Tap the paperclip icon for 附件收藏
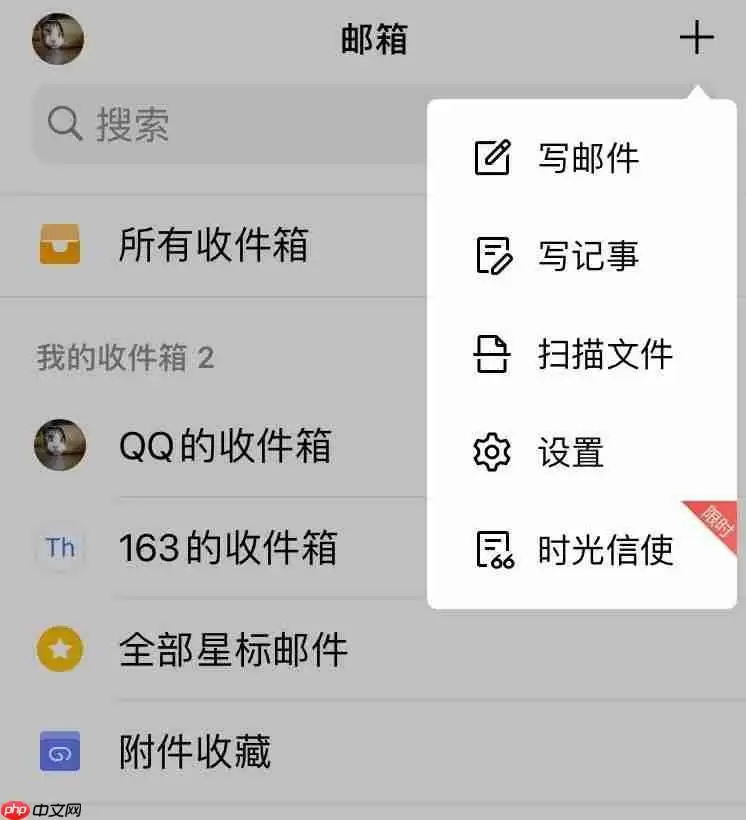Image resolution: width=746 pixels, height=820 pixels. [60, 752]
